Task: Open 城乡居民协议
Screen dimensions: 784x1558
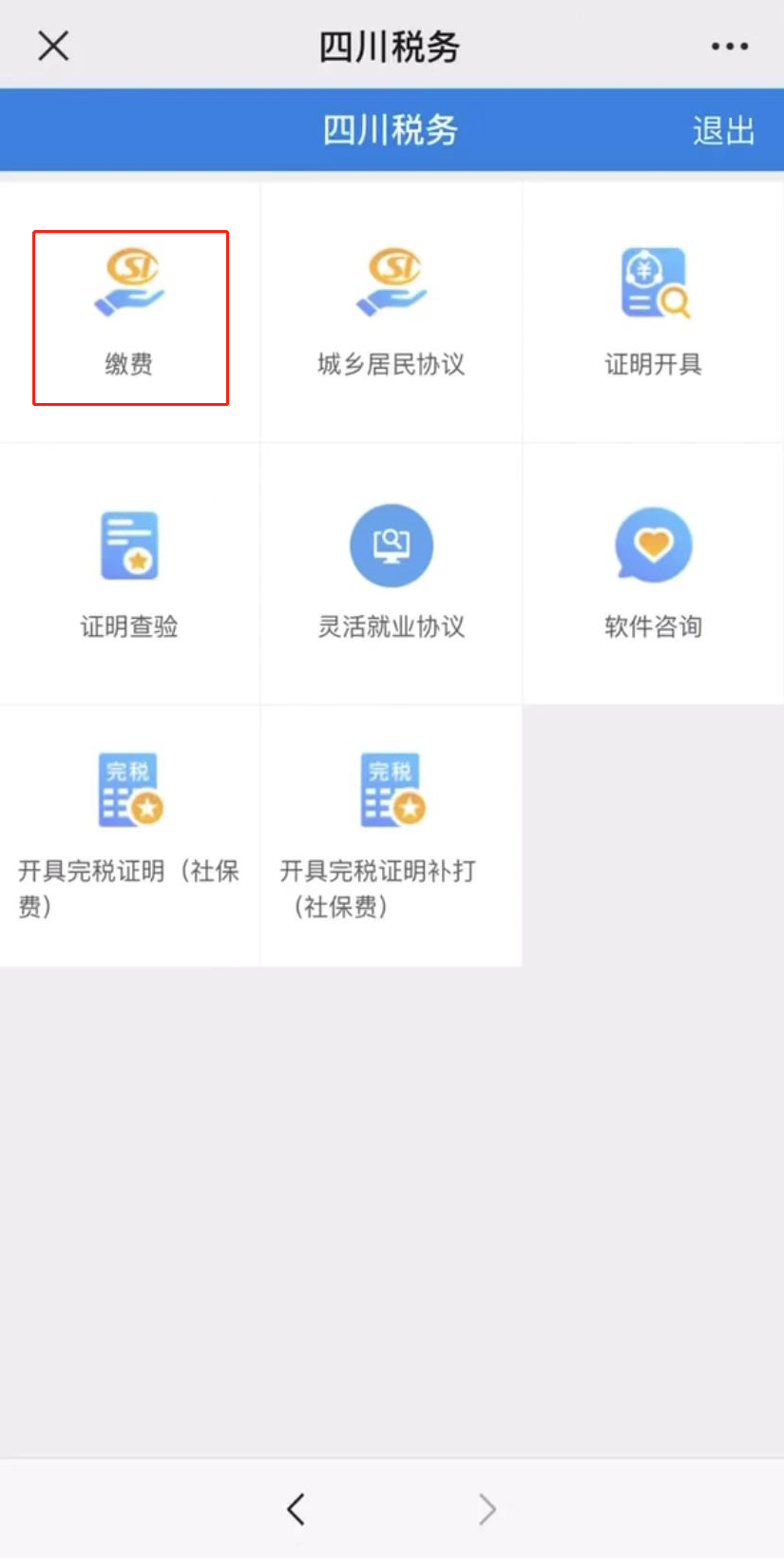Action: coord(392,314)
